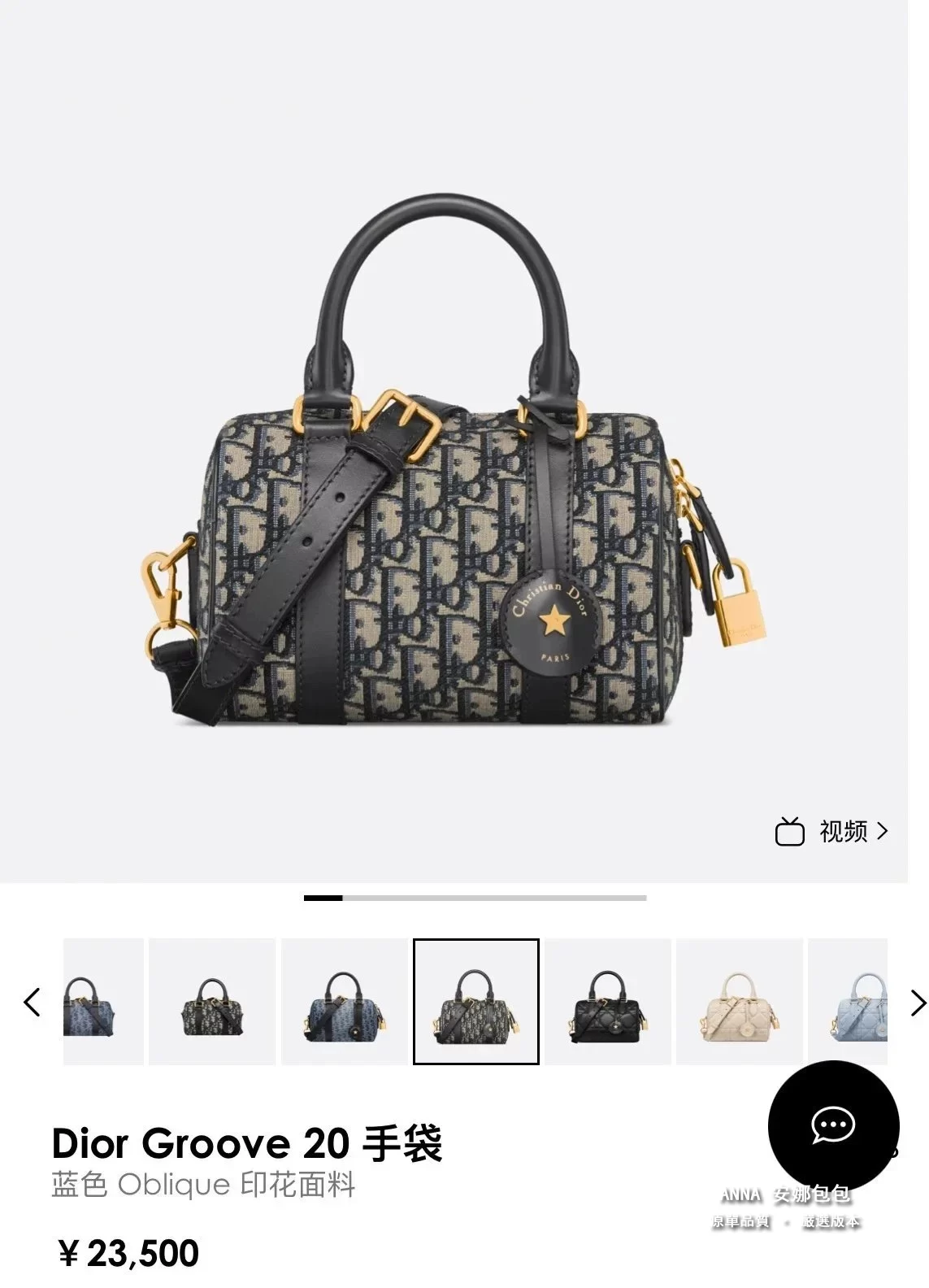929x1288 pixels.
Task: Tap the right arrow of the thumbnail carousel
Action: point(918,1002)
